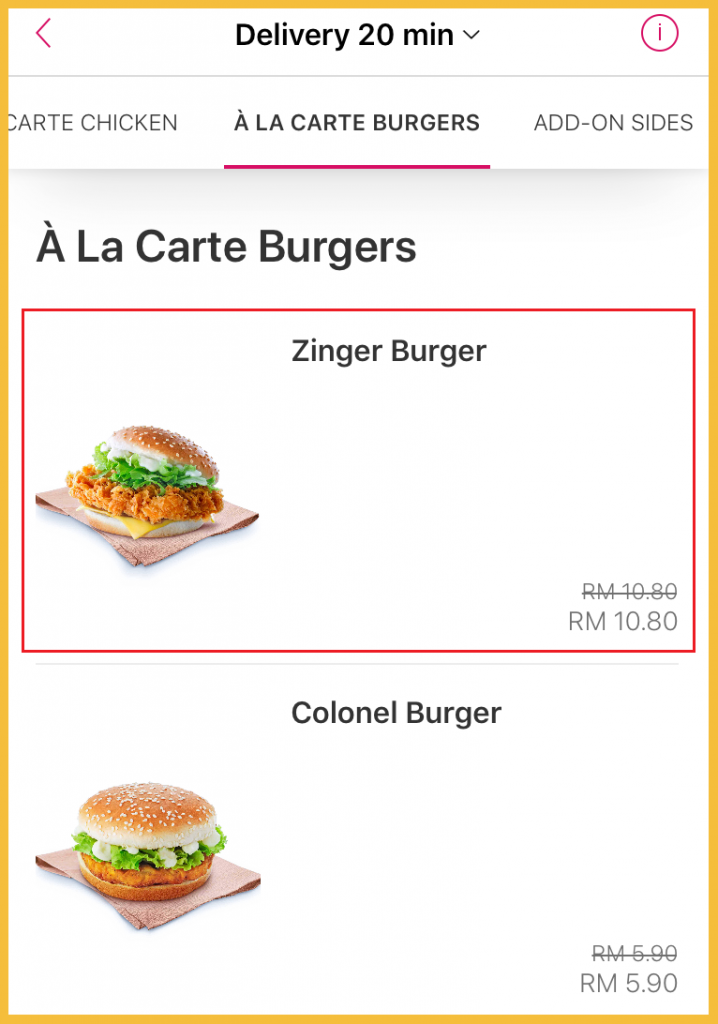This screenshot has width=718, height=1024.
Task: Expand the Delivery 20 min dropdown
Action: [358, 36]
